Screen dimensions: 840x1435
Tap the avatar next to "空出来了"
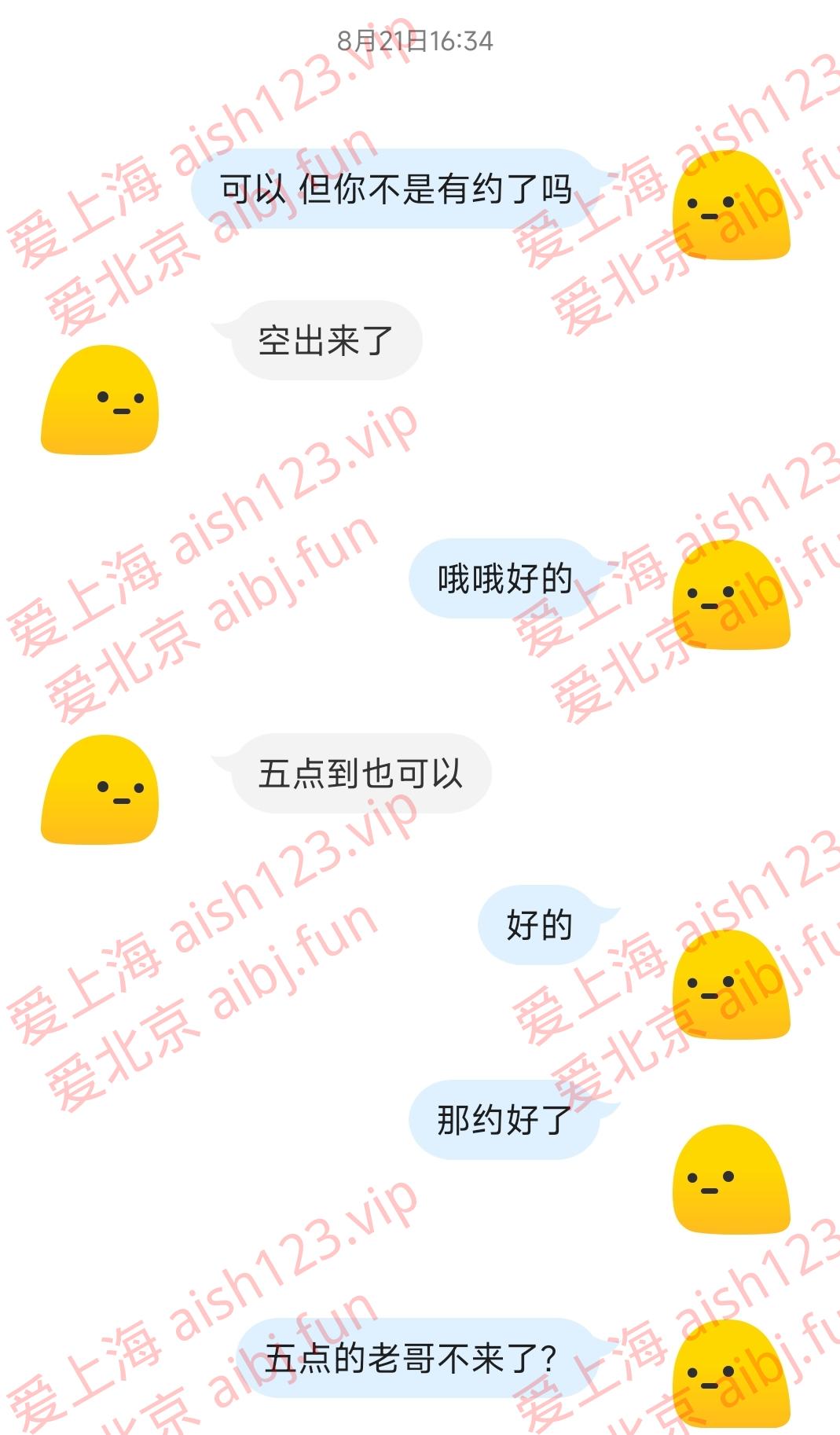(100, 400)
